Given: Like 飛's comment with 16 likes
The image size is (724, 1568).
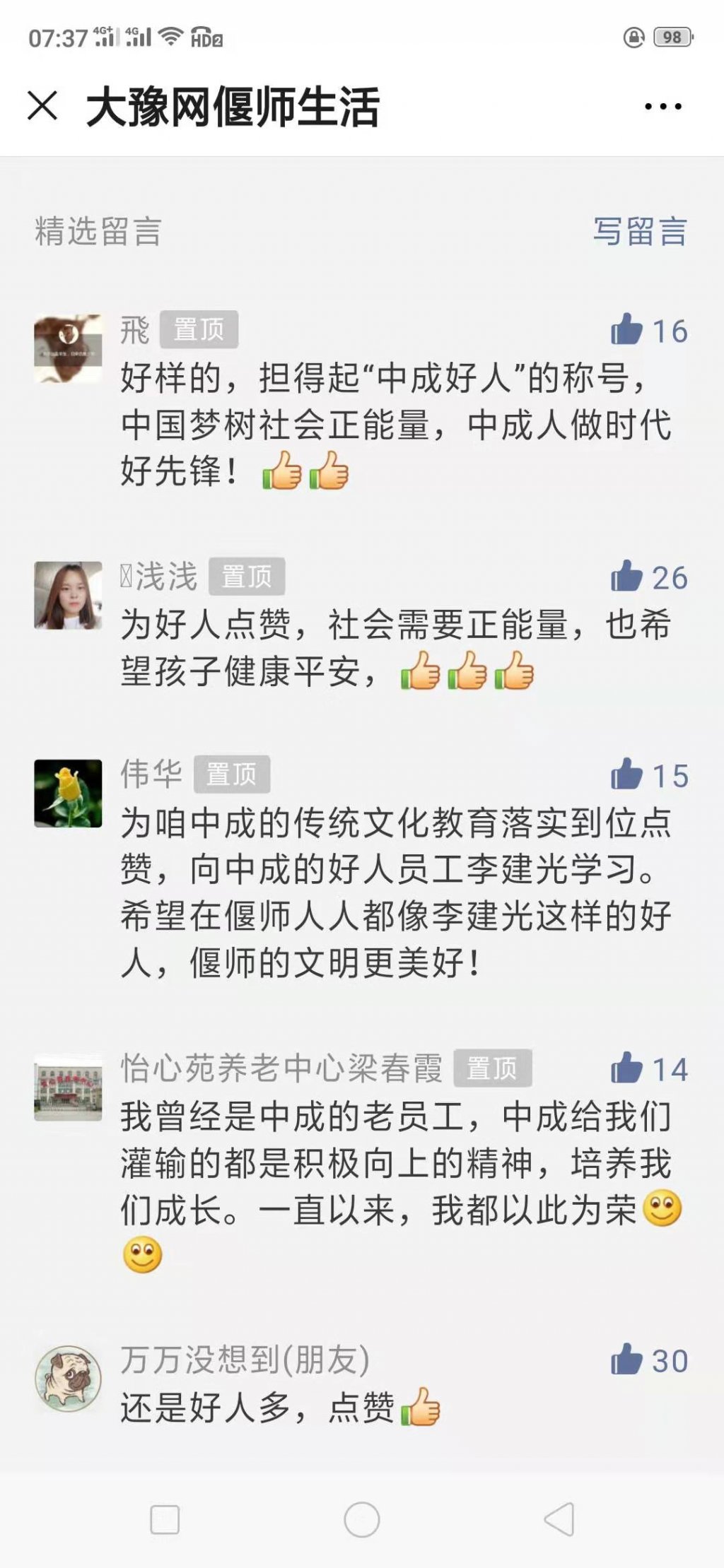Looking at the screenshot, I should (627, 330).
